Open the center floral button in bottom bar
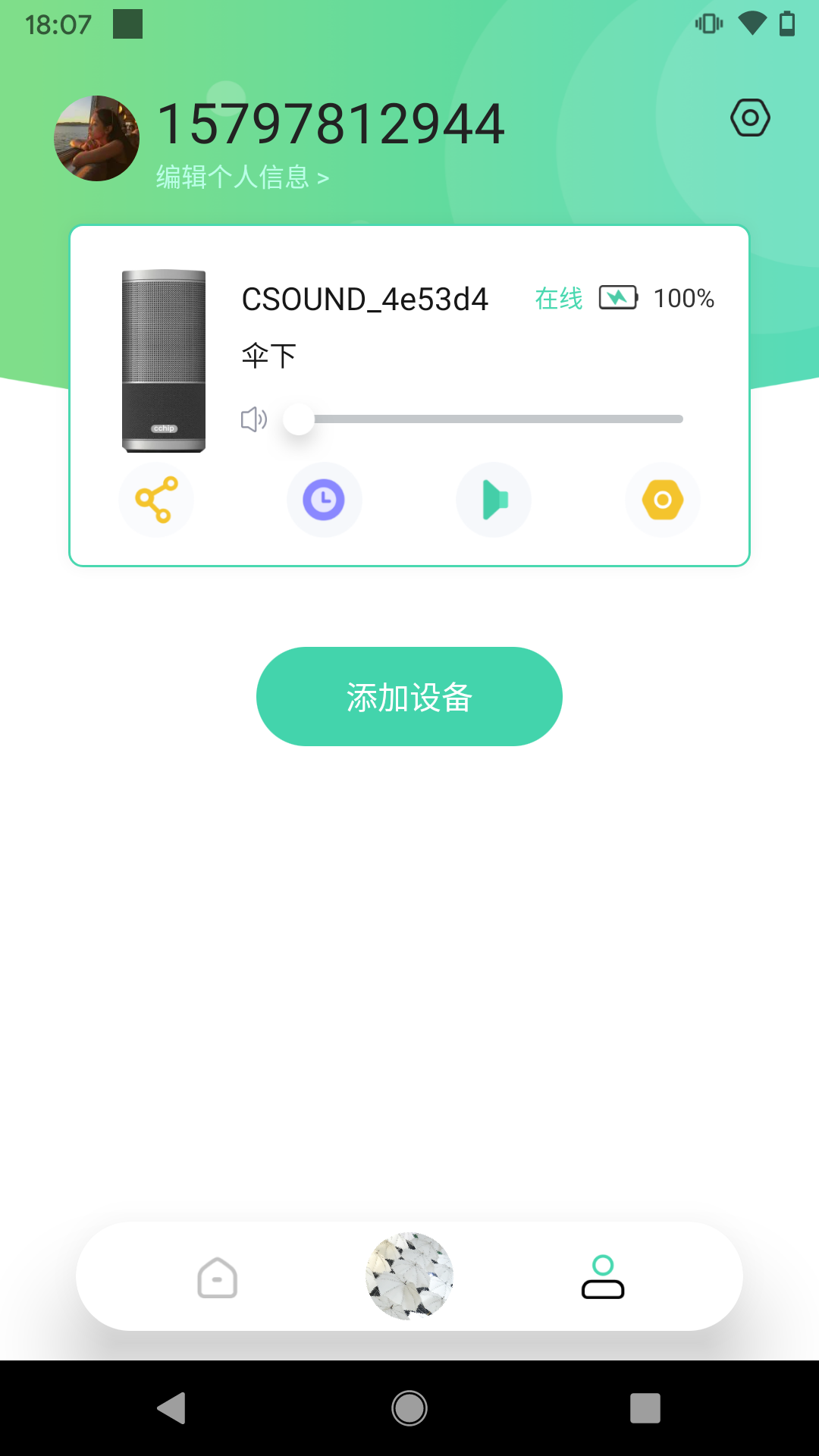 click(x=409, y=1276)
